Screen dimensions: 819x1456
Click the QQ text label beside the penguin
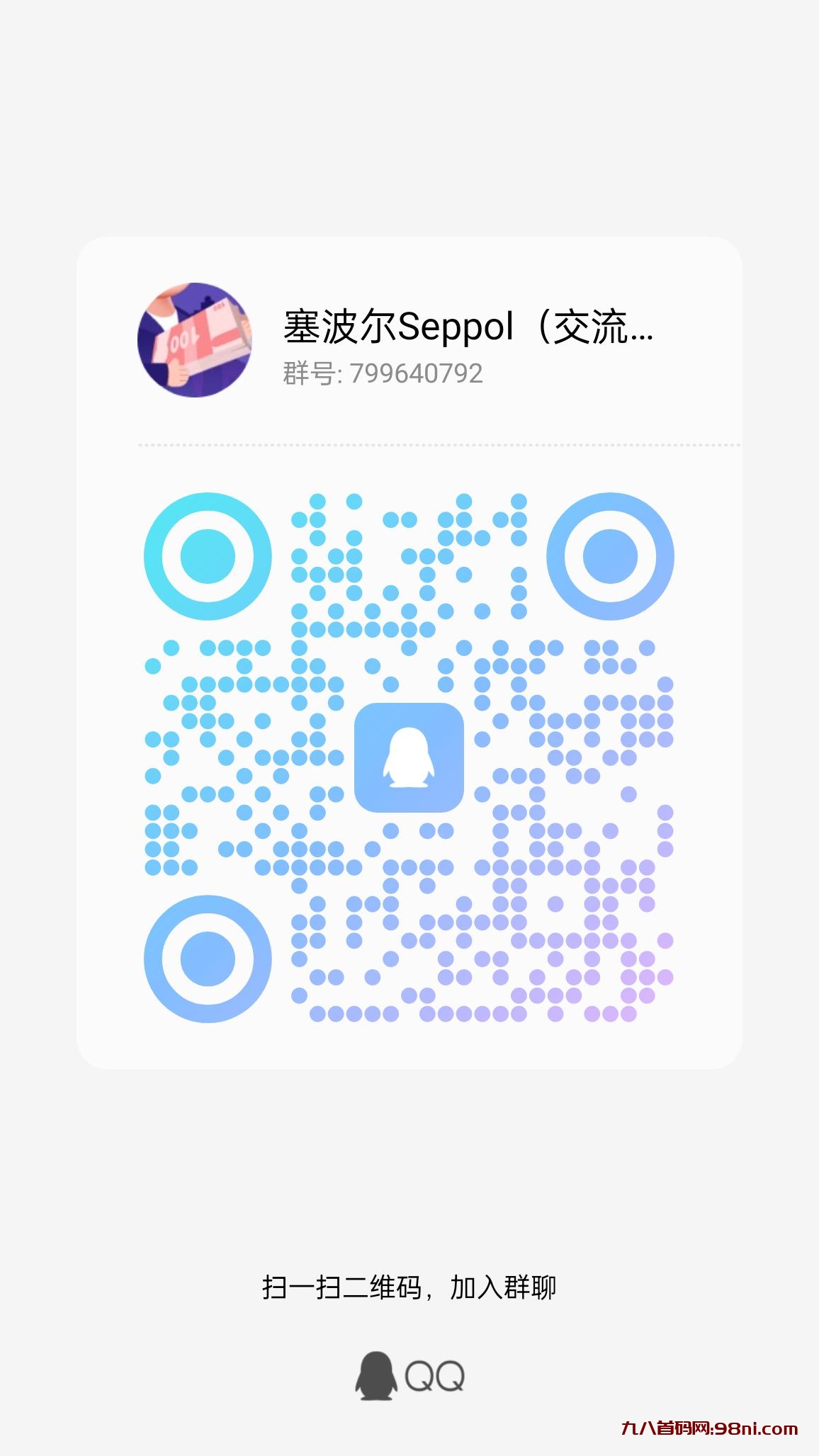coord(436,1375)
